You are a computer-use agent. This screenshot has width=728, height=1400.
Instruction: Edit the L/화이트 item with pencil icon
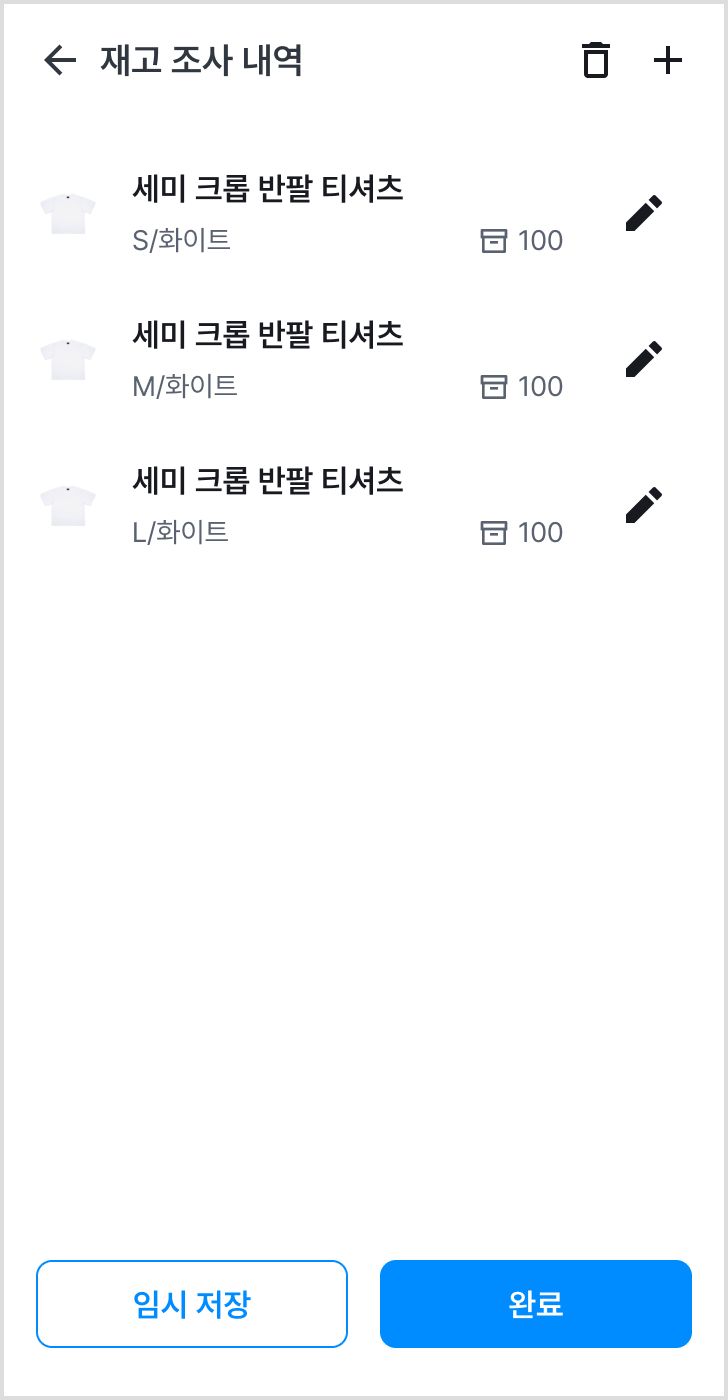point(644,505)
